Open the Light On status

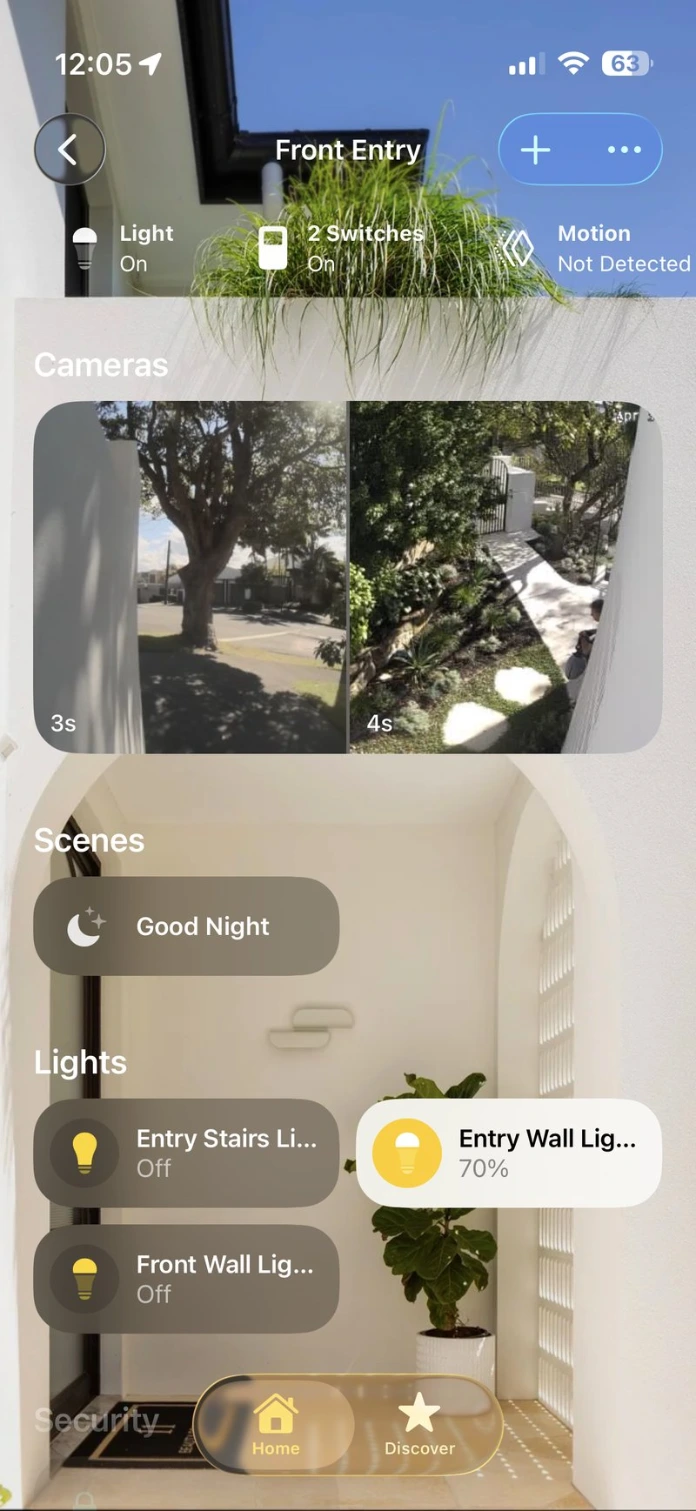[x=121, y=248]
